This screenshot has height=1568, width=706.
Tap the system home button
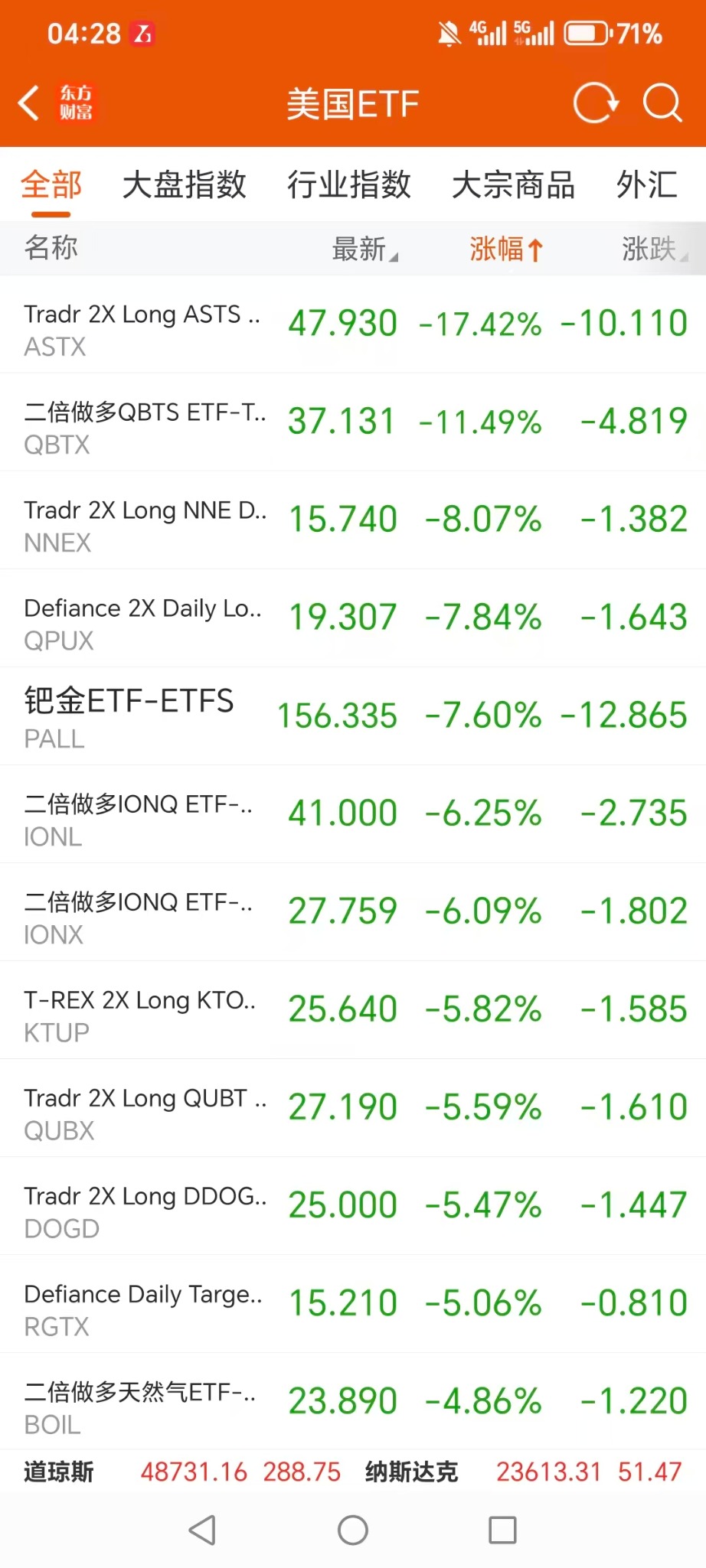(353, 1531)
